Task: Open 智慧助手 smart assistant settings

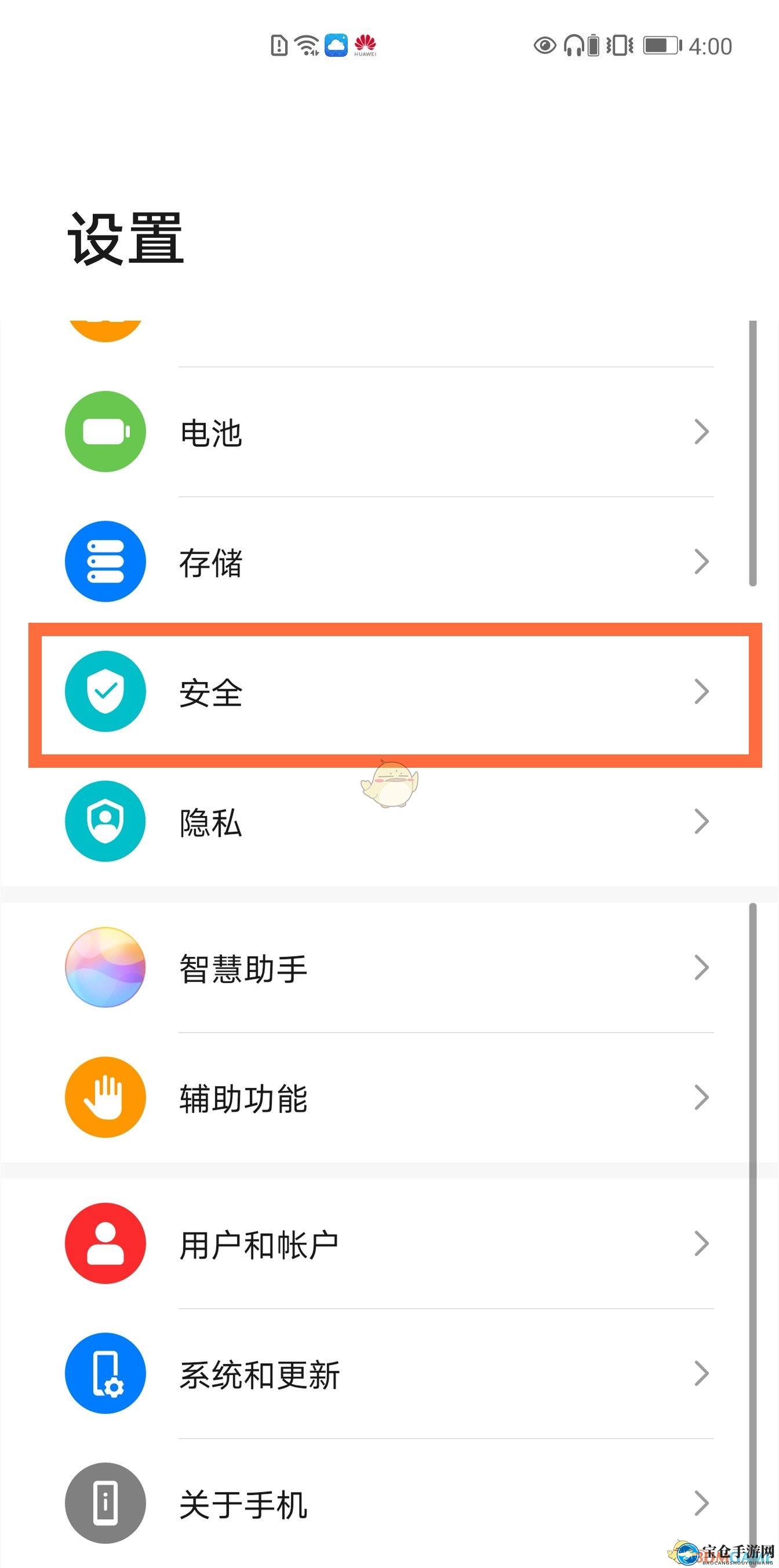Action: [389, 968]
